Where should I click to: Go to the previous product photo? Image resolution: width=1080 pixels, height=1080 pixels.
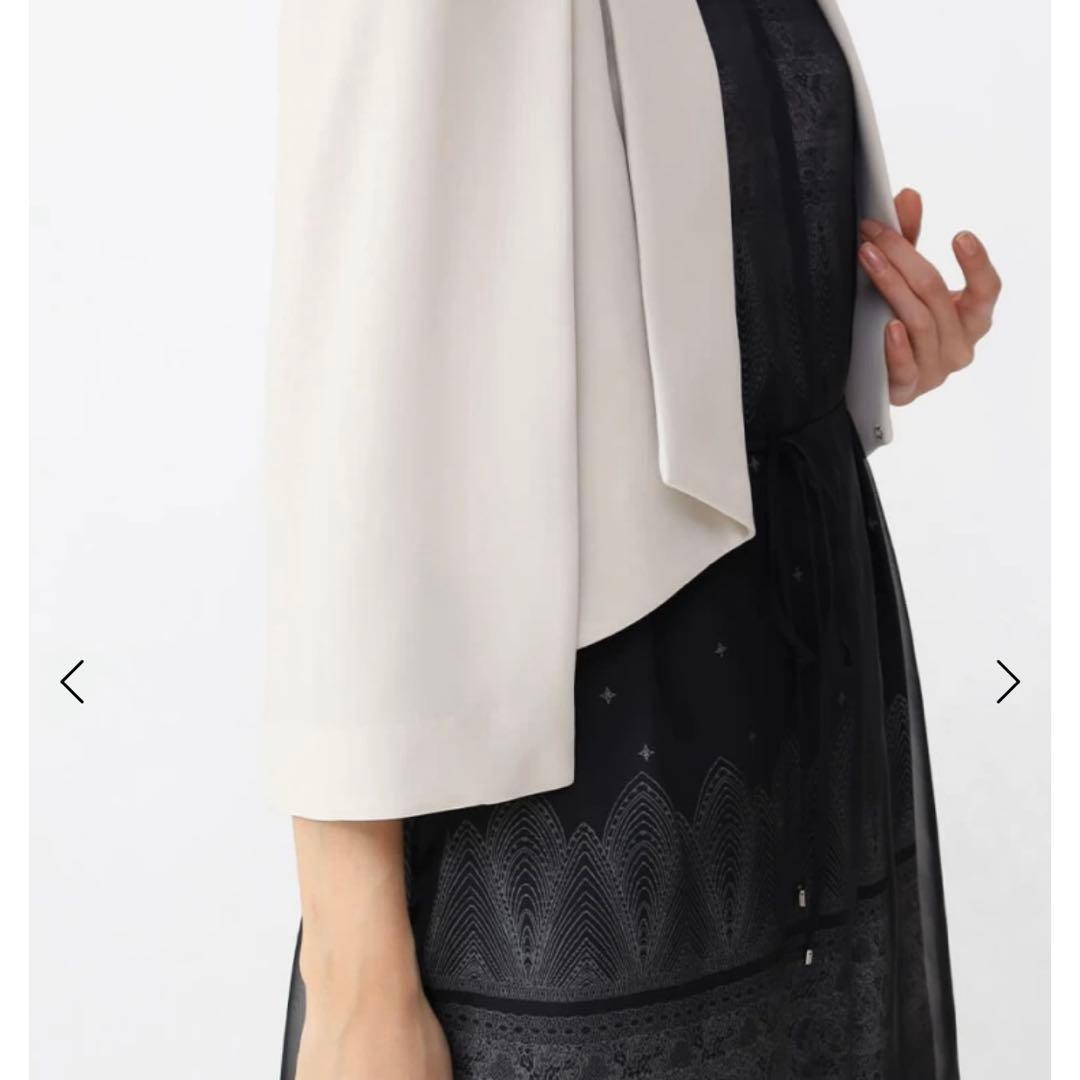(72, 682)
